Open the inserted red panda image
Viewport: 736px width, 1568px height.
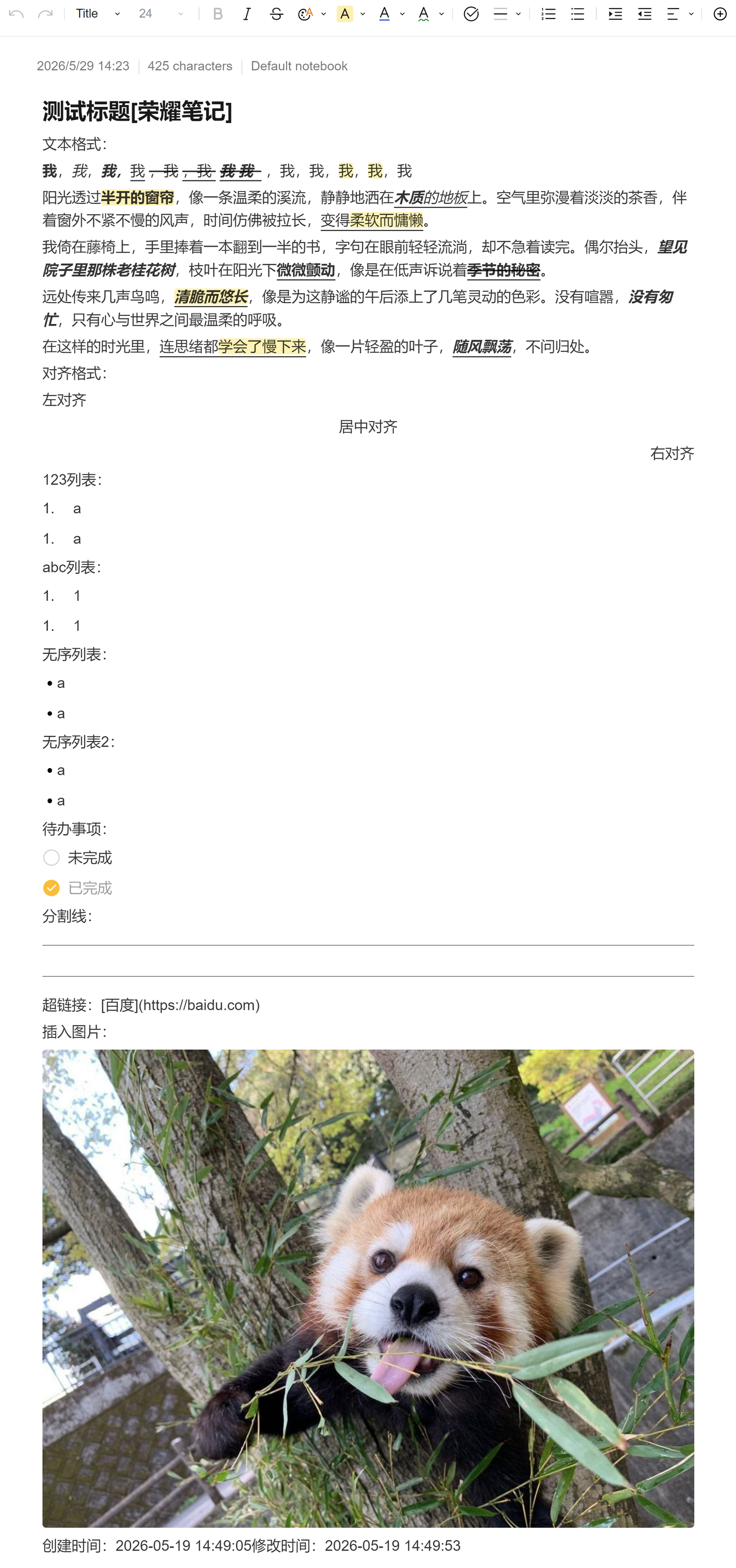[367, 1288]
